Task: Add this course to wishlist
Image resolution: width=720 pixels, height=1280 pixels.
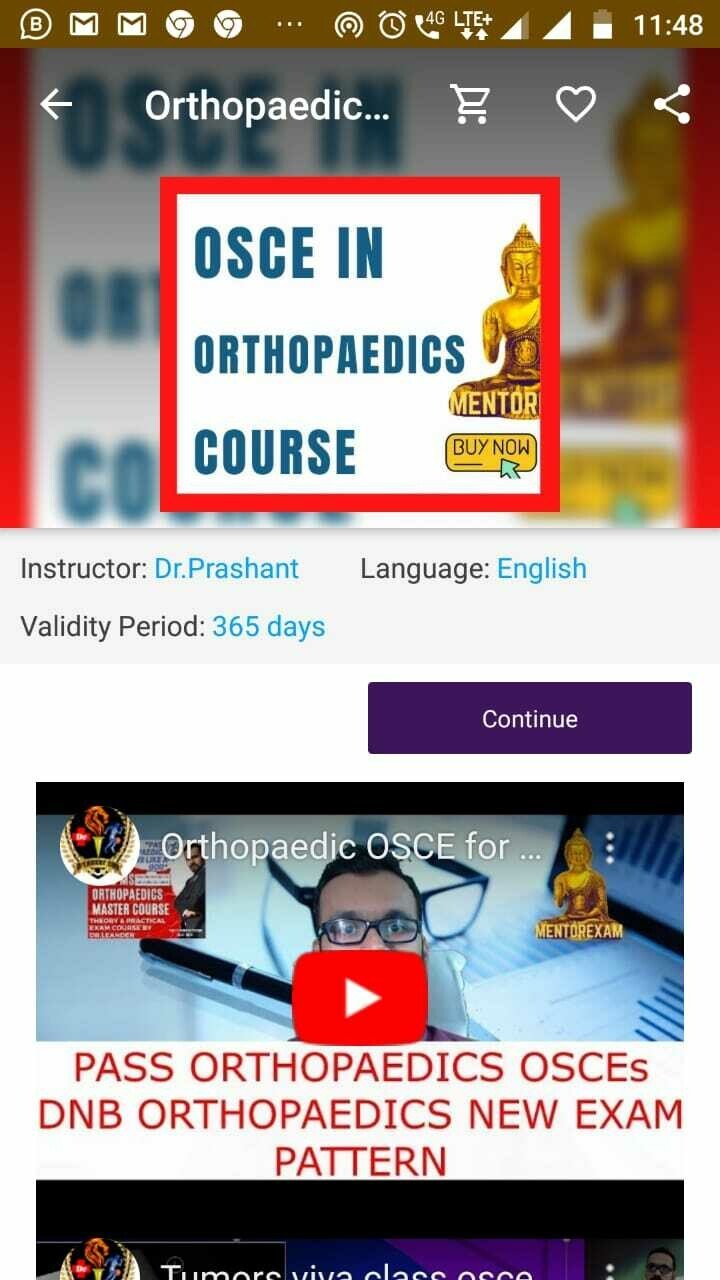Action: click(575, 104)
